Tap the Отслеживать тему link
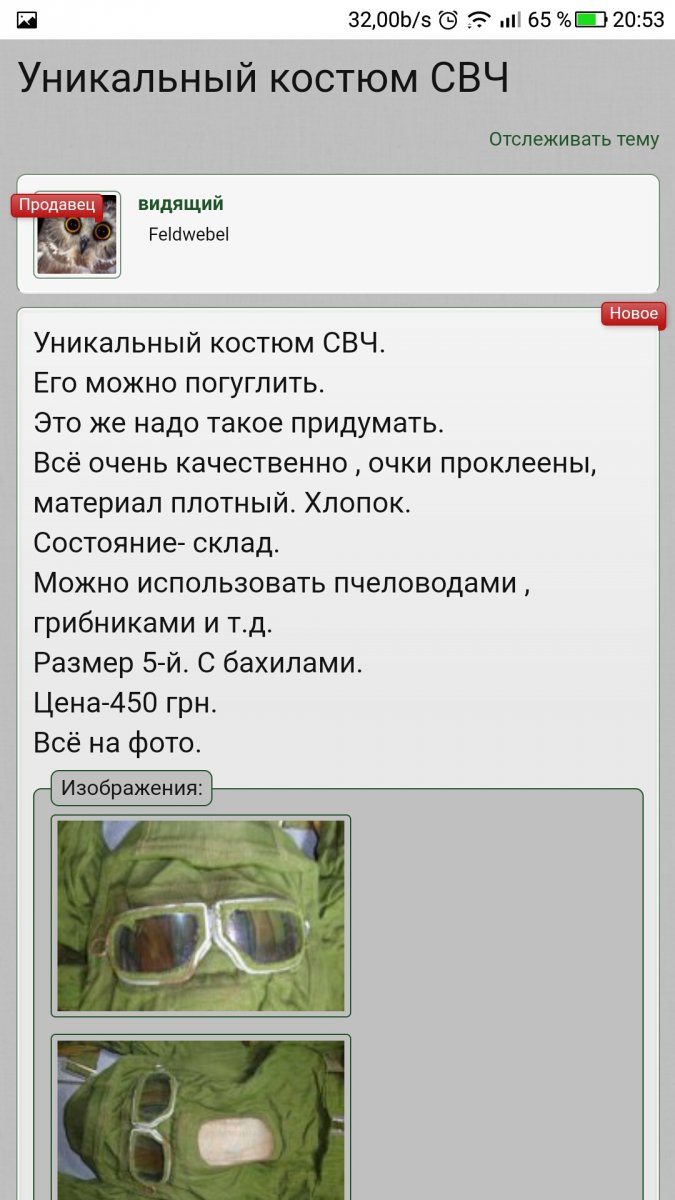This screenshot has height=1200, width=675. [574, 139]
